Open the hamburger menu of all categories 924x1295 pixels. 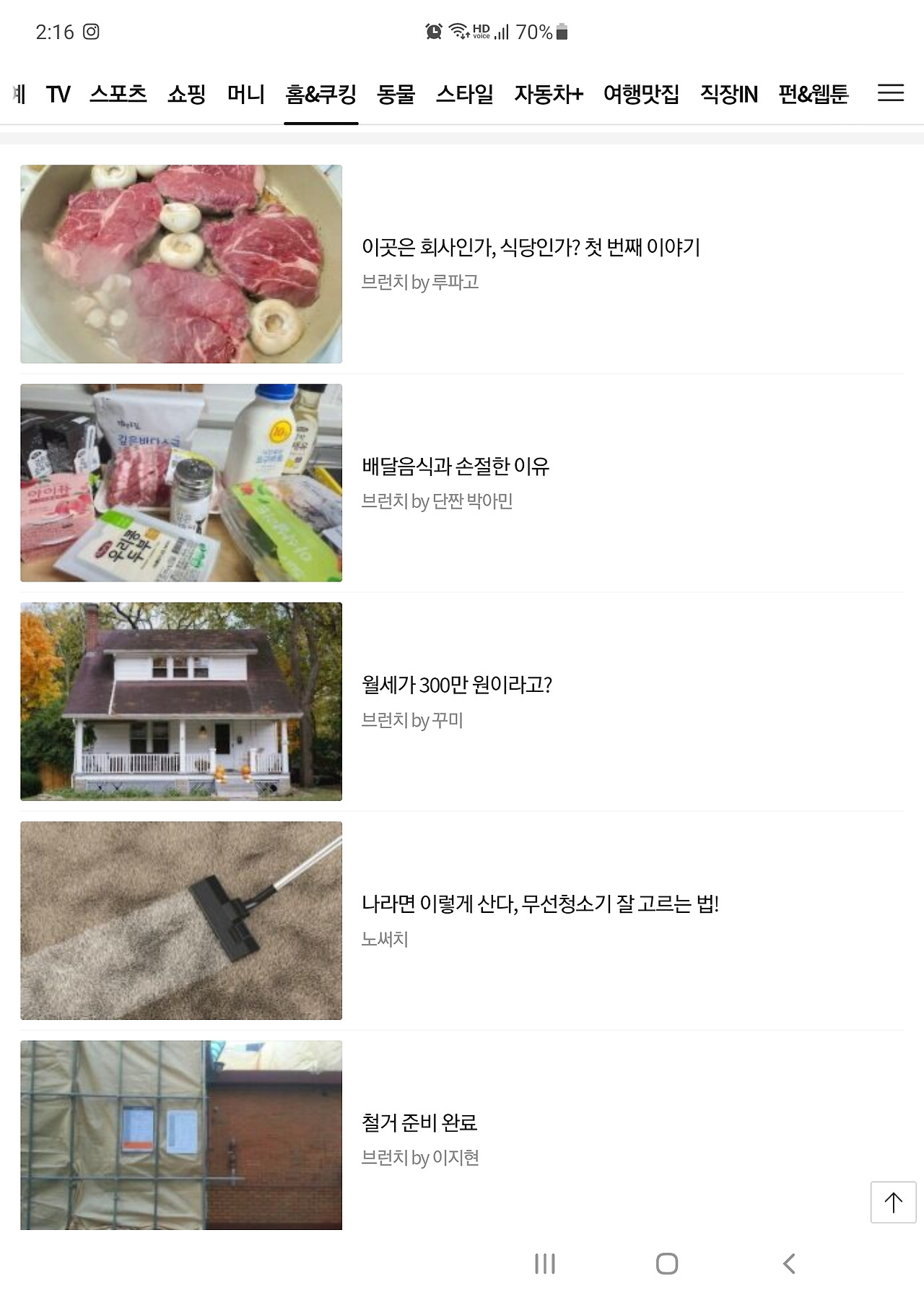pyautogui.click(x=891, y=93)
